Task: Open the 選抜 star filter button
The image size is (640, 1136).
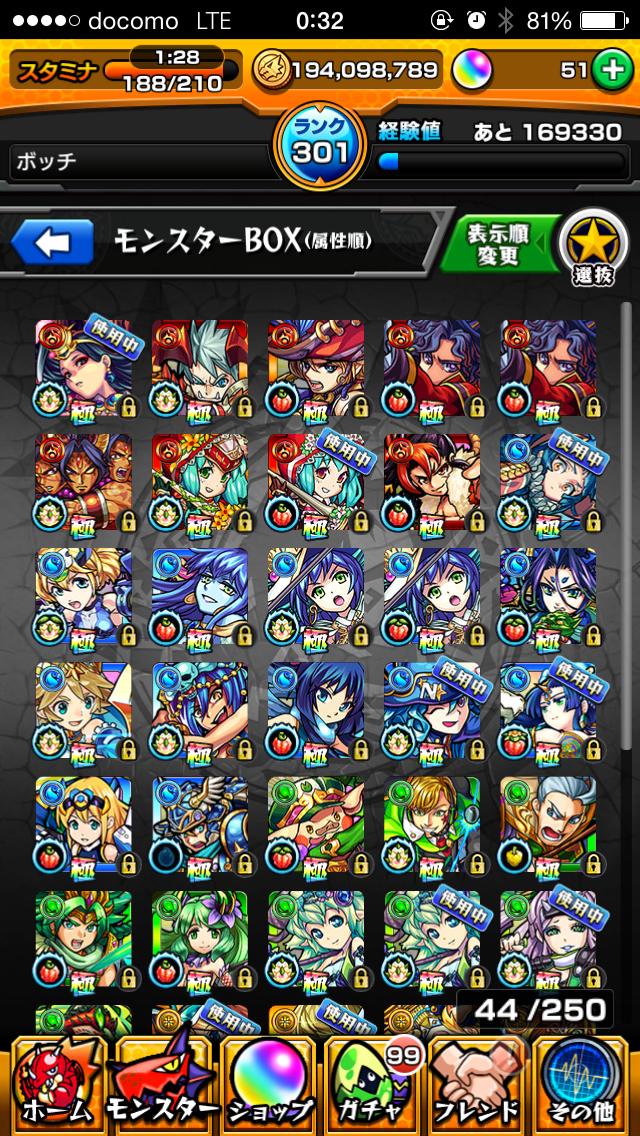Action: 592,244
